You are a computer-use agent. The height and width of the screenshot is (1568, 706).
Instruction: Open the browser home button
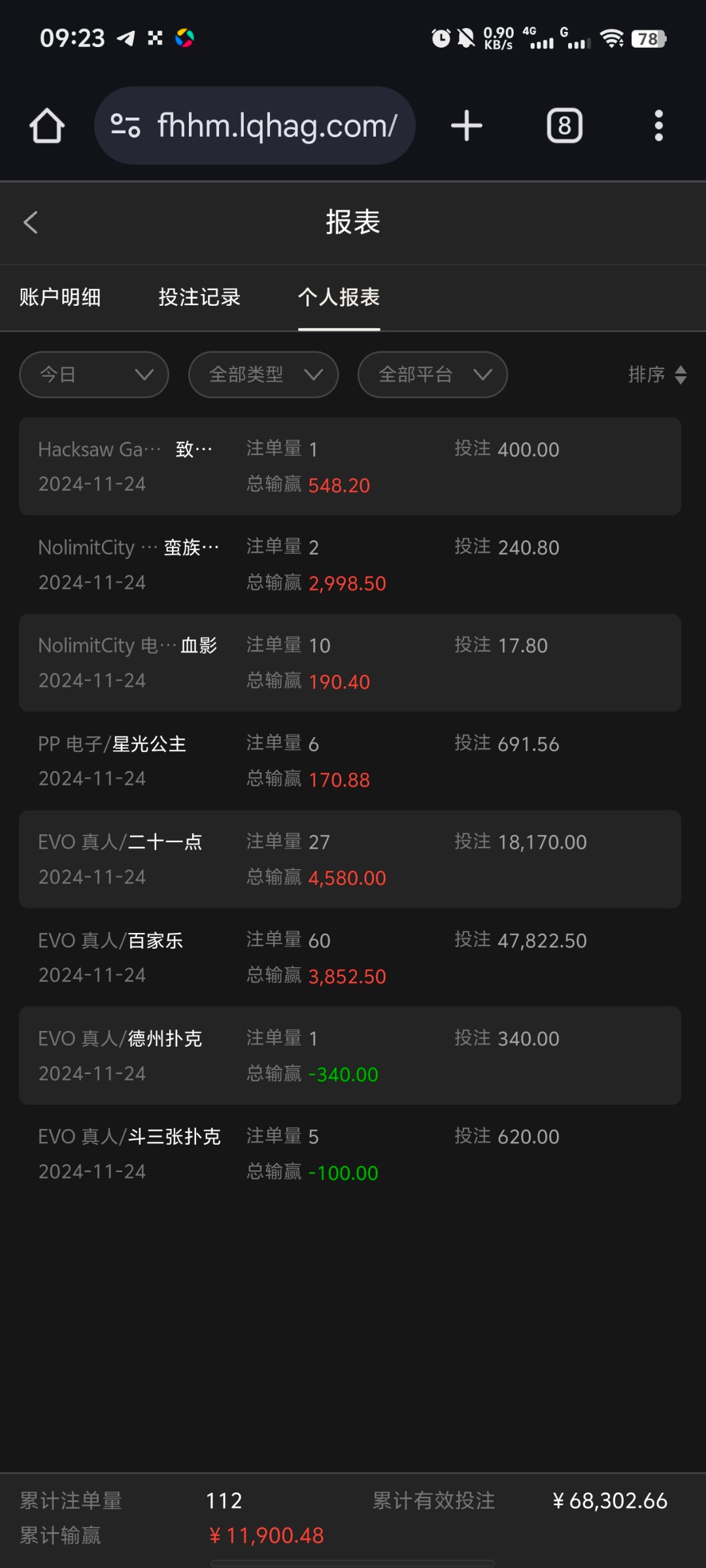[x=47, y=125]
